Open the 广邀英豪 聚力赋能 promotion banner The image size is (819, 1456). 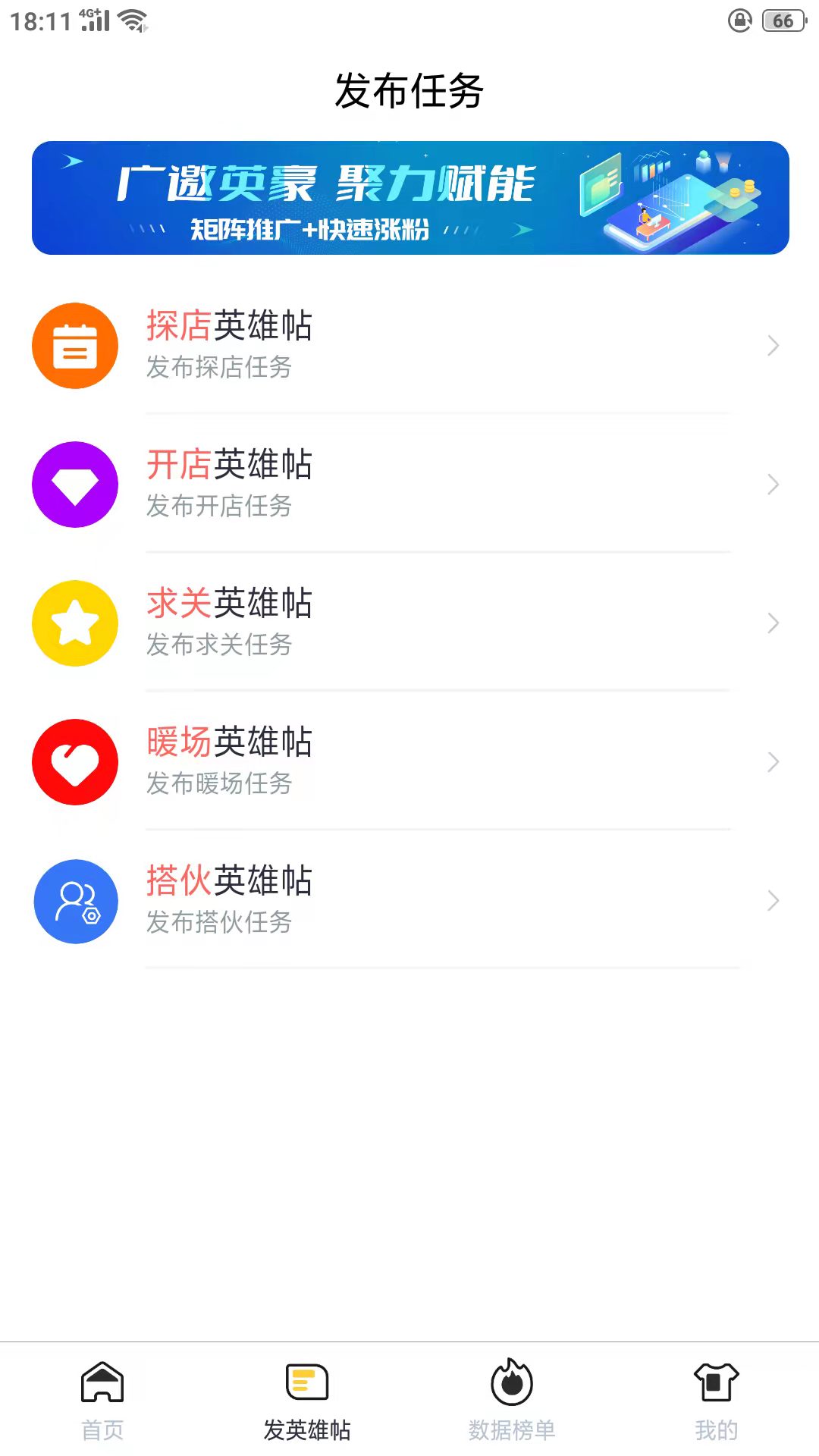point(409,198)
